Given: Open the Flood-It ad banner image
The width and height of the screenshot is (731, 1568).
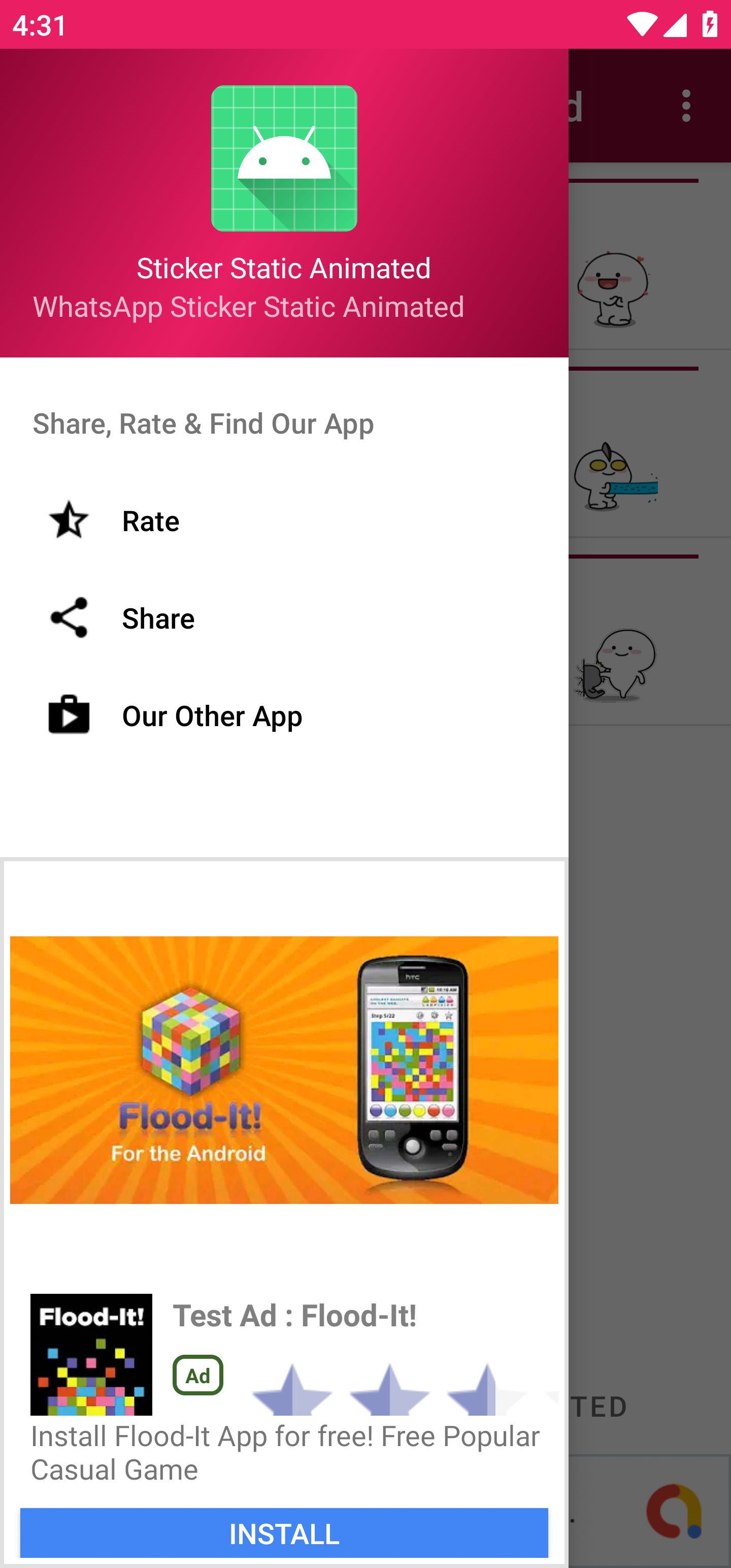Looking at the screenshot, I should (284, 1069).
